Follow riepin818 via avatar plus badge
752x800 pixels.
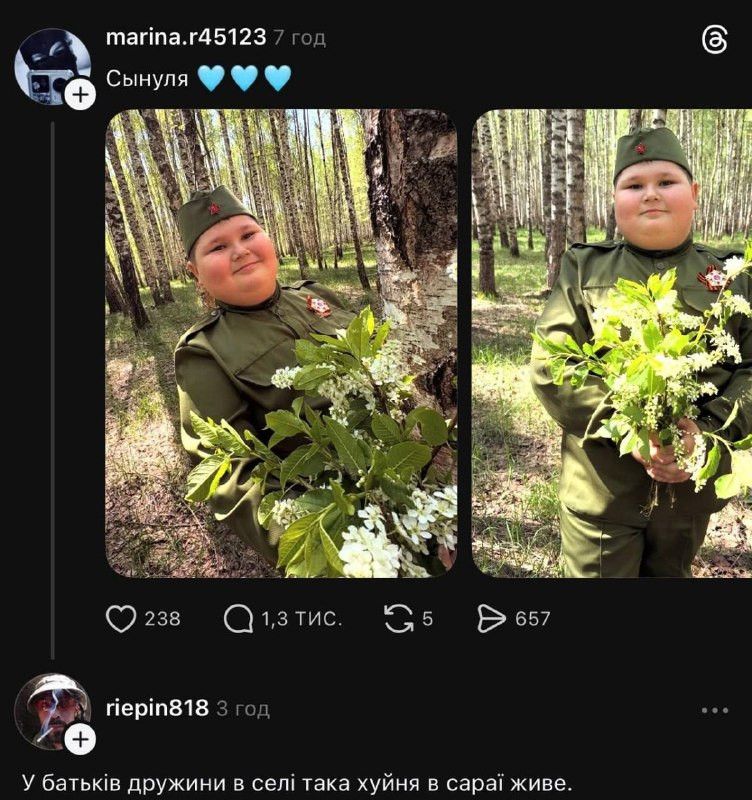click(x=81, y=739)
